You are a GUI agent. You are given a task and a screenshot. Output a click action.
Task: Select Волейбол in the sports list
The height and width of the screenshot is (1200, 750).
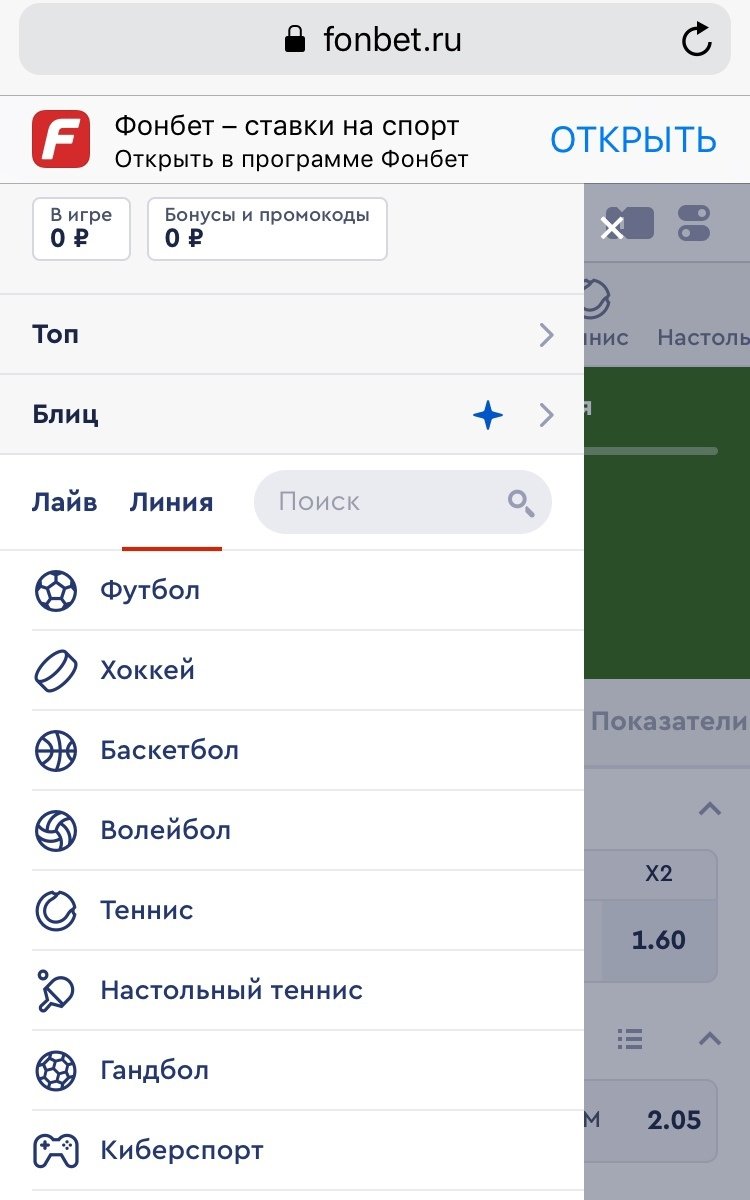[x=165, y=830]
